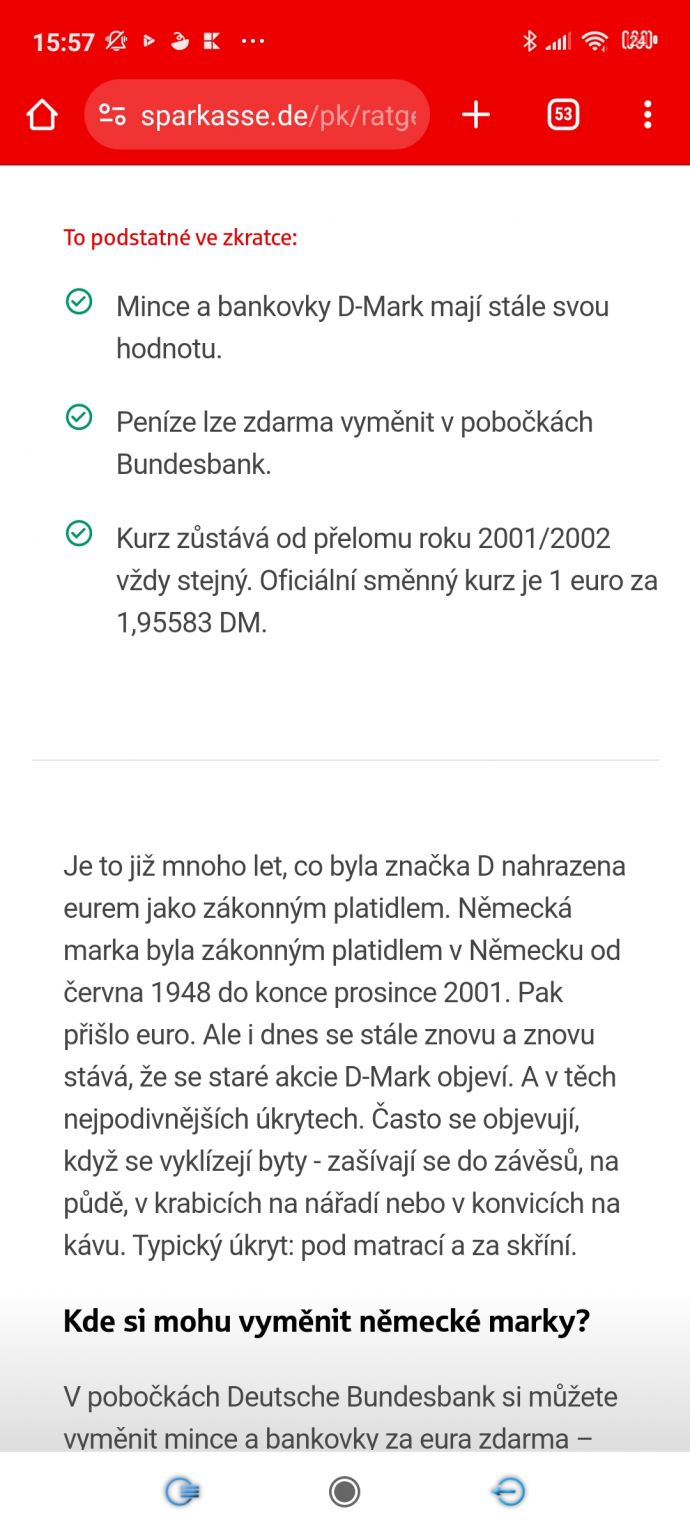Tap the Chrome home icon
This screenshot has width=690, height=1533.
coord(42,115)
